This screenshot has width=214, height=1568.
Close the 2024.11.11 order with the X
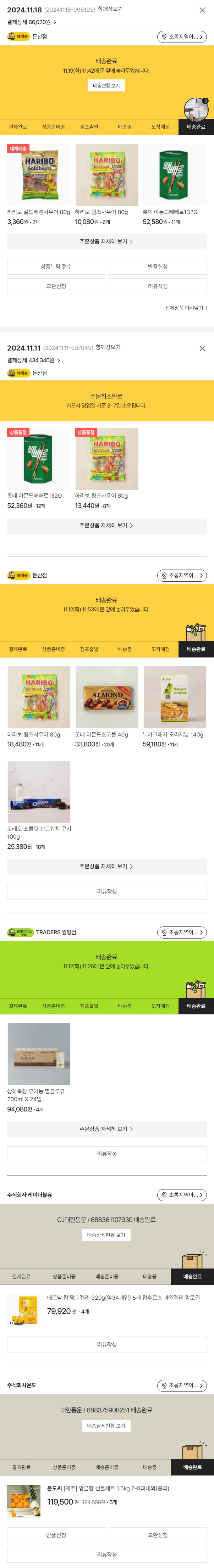click(x=202, y=348)
